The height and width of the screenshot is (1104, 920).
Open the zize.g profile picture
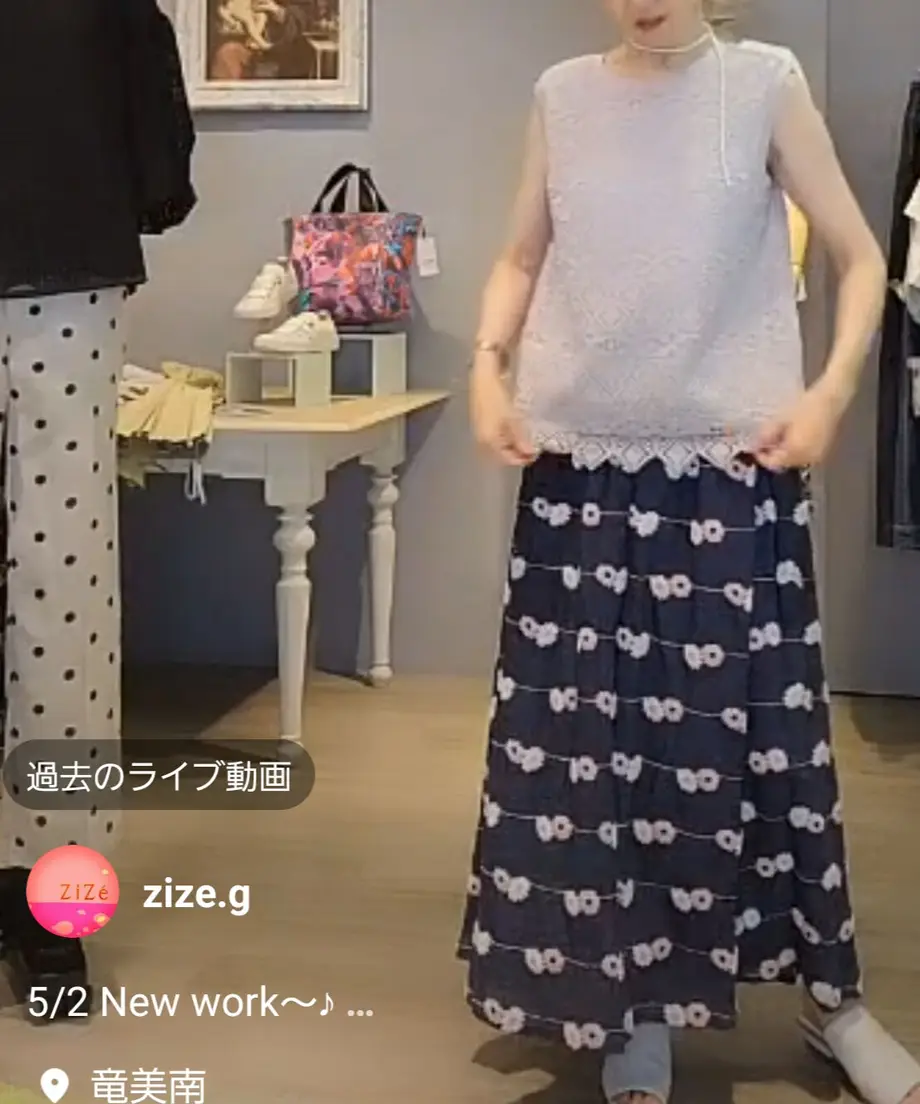click(72, 892)
